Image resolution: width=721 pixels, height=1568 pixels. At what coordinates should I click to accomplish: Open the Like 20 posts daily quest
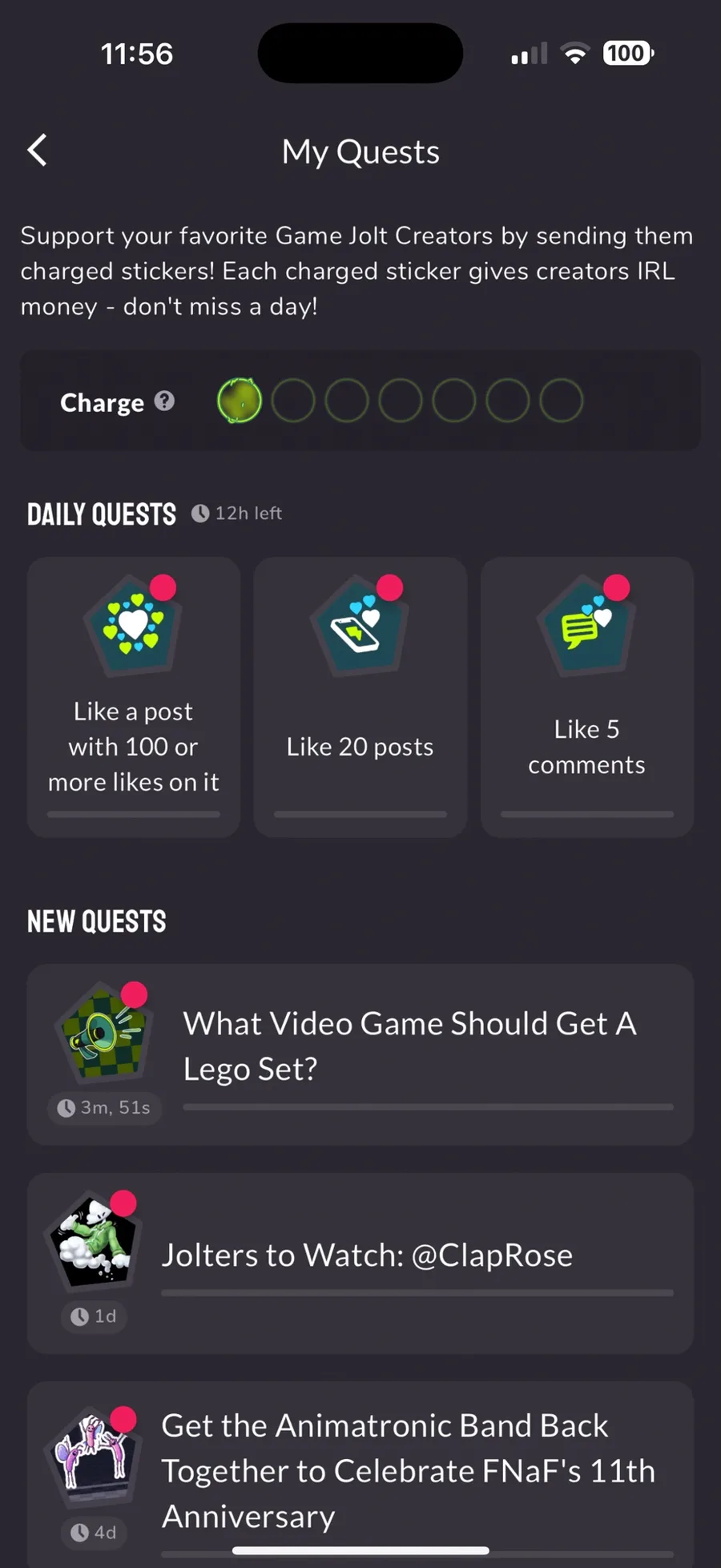click(360, 697)
